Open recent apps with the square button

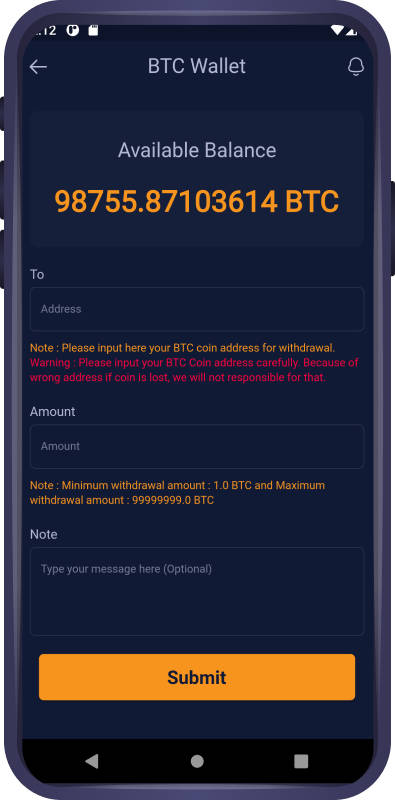click(301, 761)
